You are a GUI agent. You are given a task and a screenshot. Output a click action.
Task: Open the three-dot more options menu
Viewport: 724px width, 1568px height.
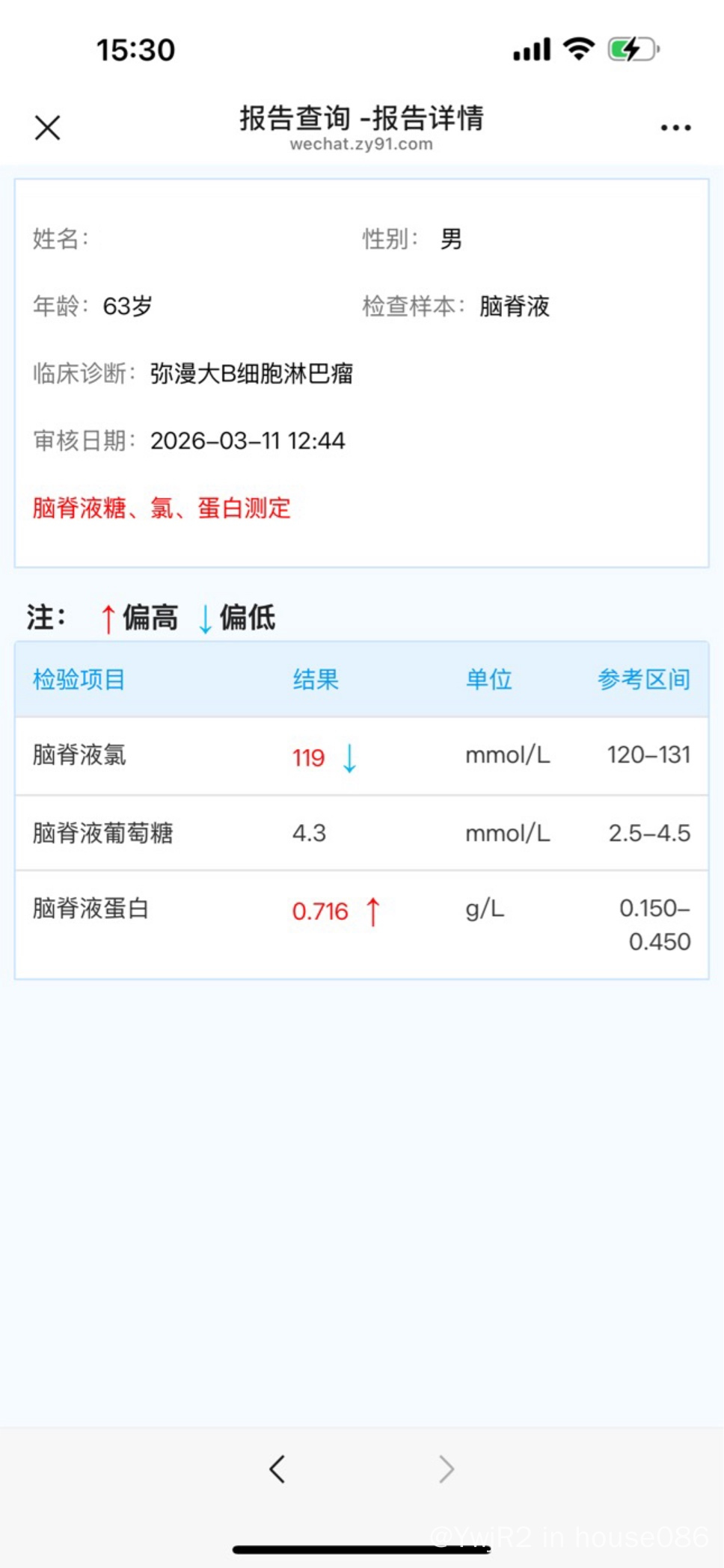click(x=675, y=128)
